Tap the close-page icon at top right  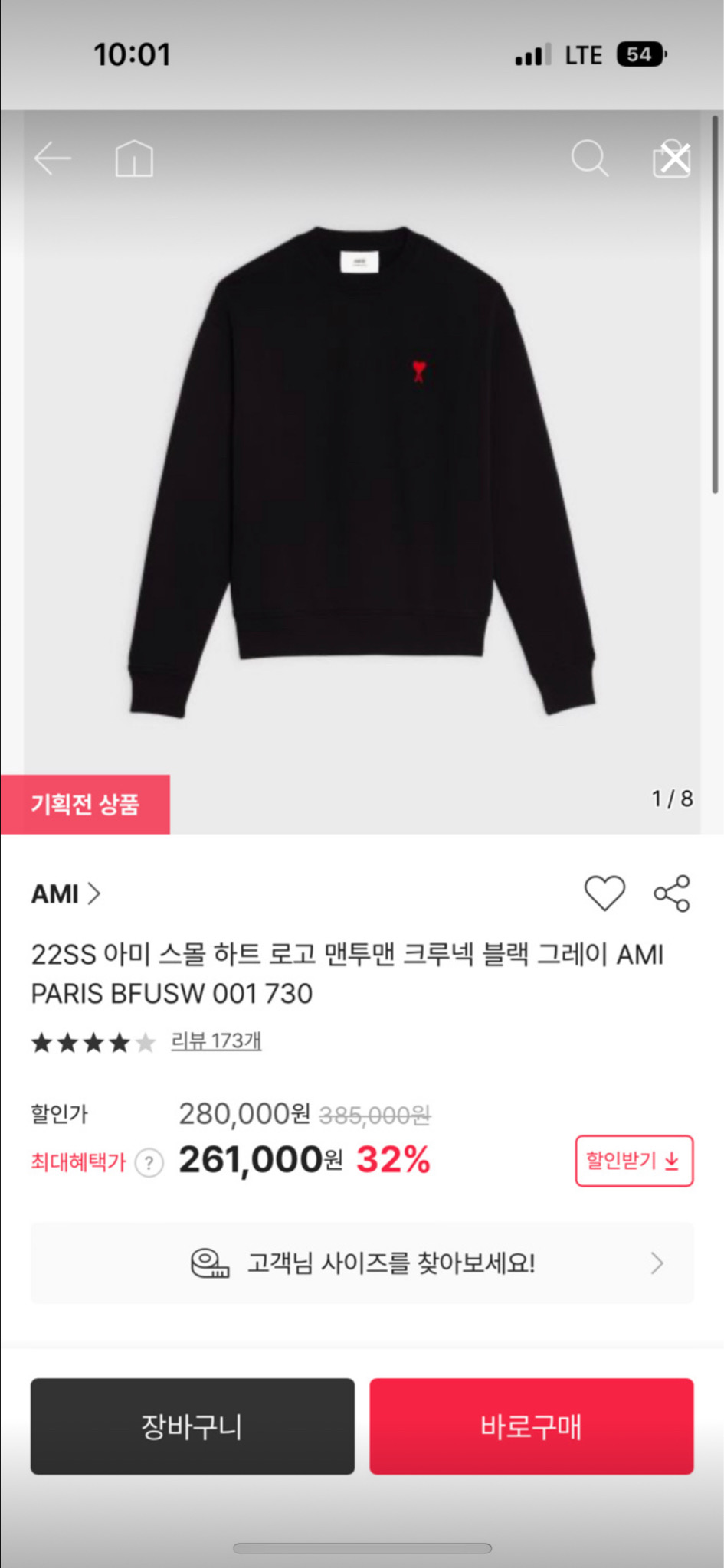671,158
